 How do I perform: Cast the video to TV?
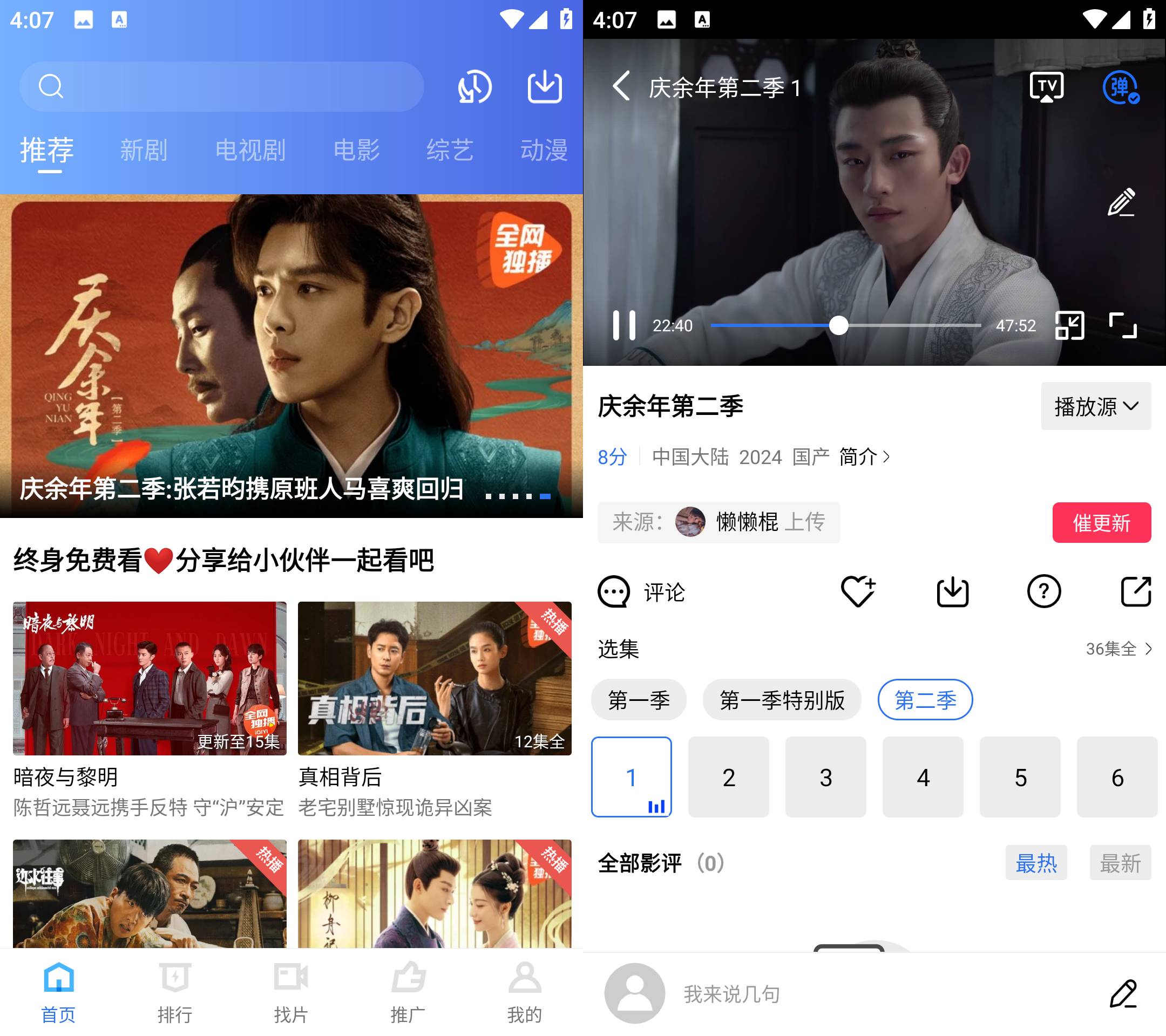1046,87
